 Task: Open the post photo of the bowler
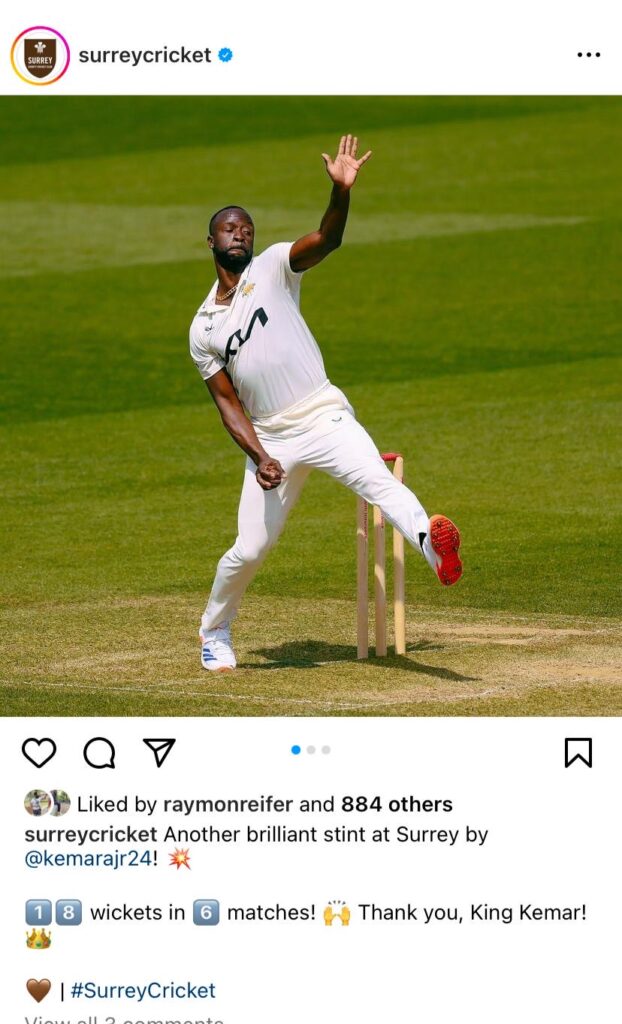[x=311, y=405]
